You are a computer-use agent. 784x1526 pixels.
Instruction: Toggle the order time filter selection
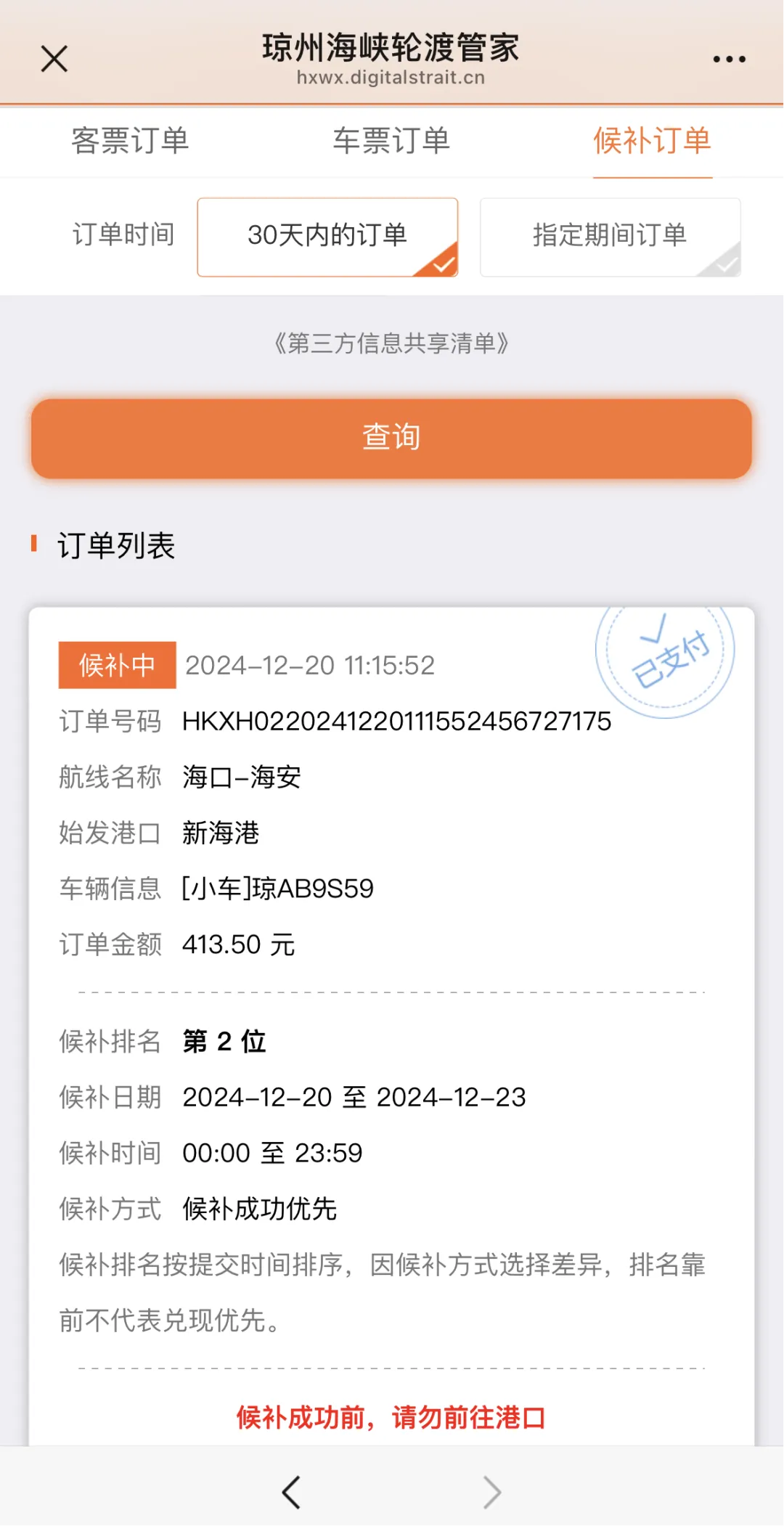coord(327,236)
